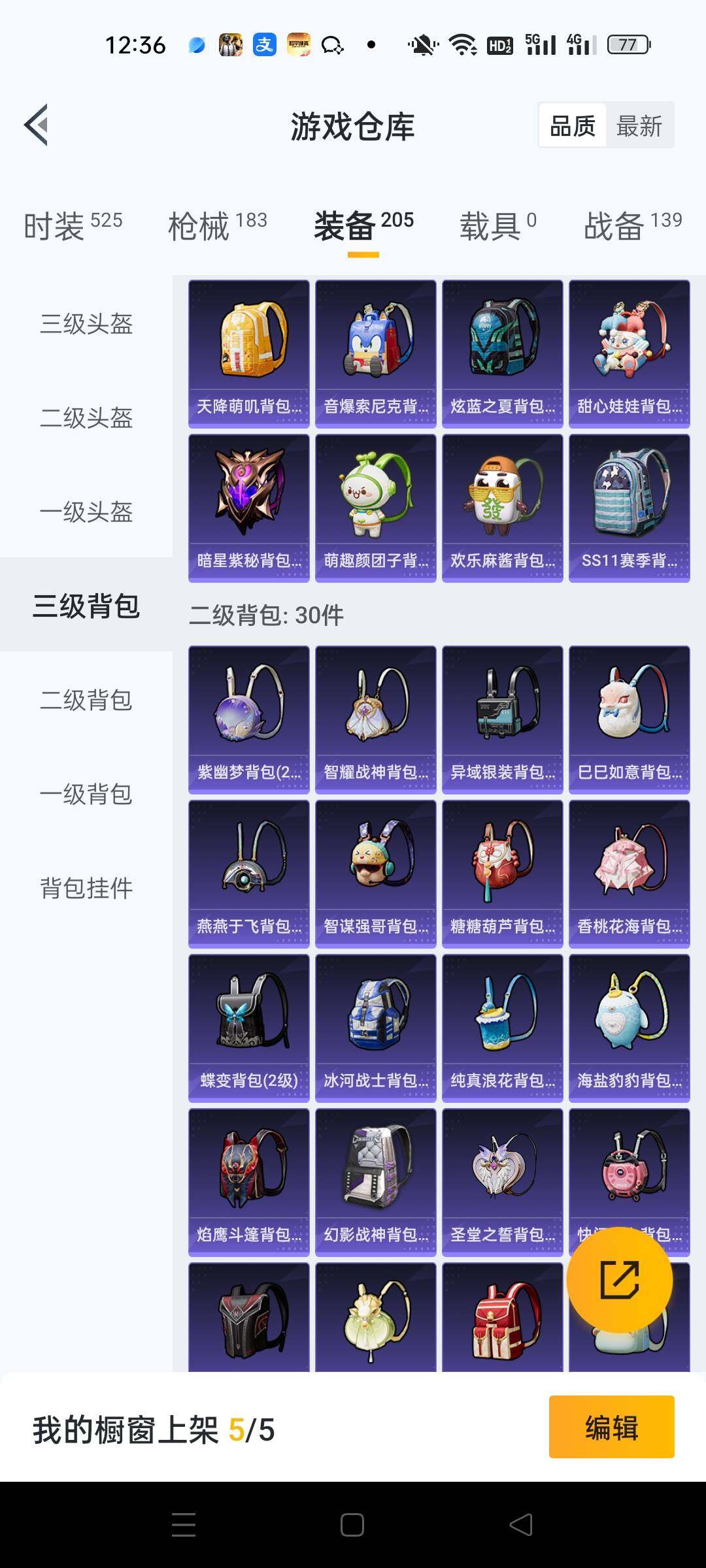
Task: Switch to the 枪械 tab
Action: (x=217, y=226)
